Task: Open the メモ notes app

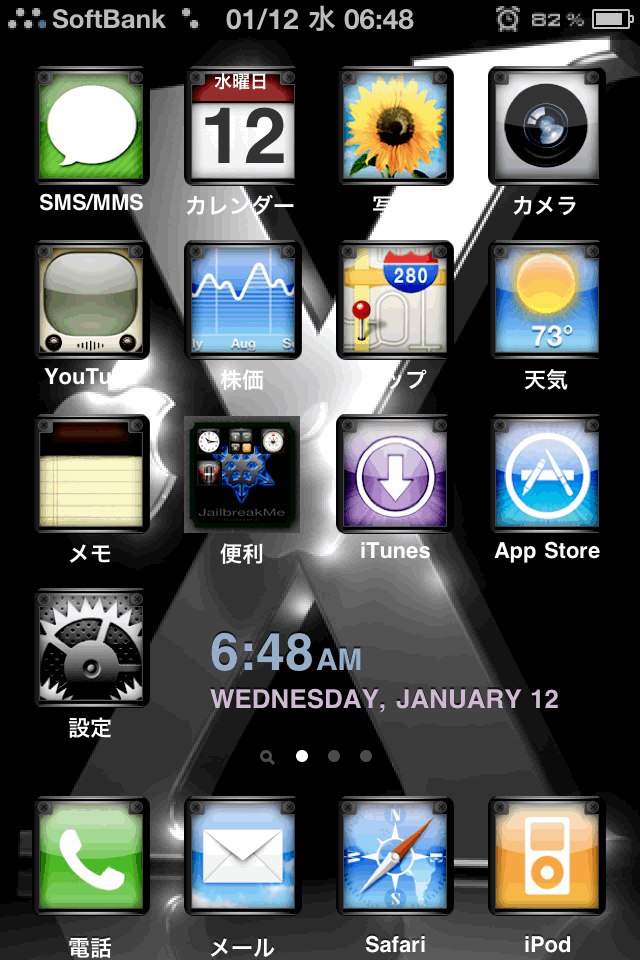Action: [91, 474]
